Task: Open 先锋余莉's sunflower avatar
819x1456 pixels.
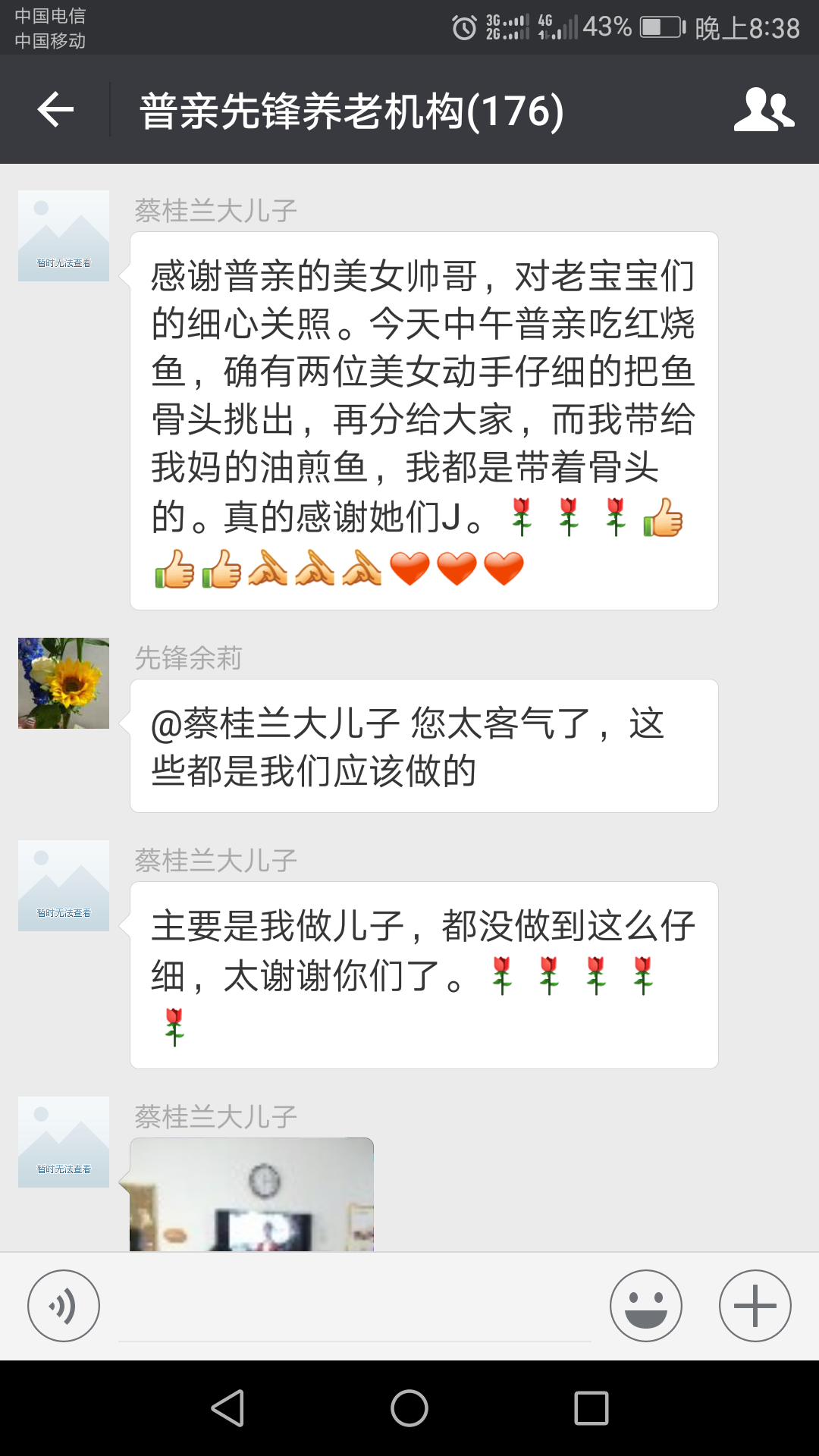Action: point(64,683)
